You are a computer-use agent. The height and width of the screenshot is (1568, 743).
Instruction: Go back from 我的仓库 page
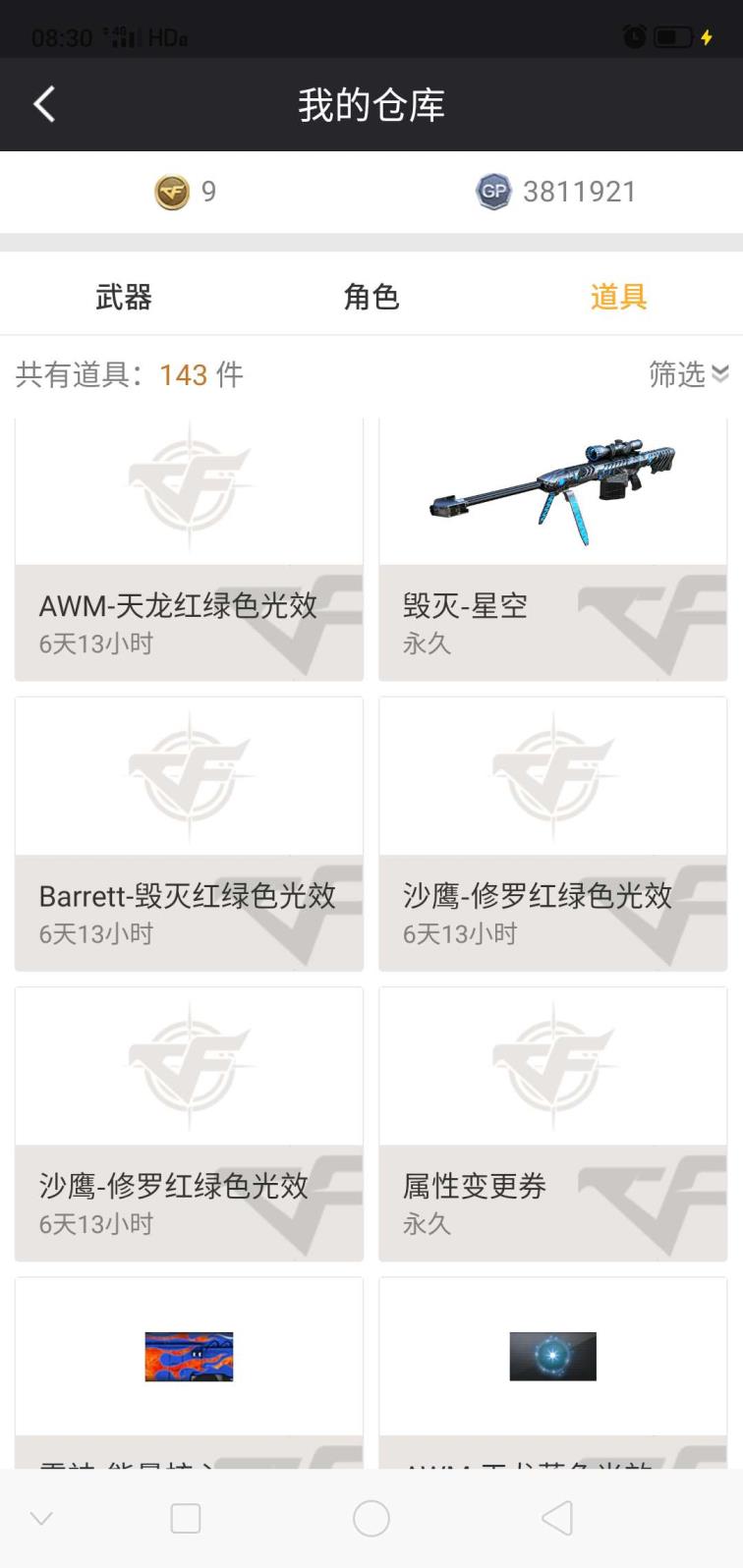point(44,104)
